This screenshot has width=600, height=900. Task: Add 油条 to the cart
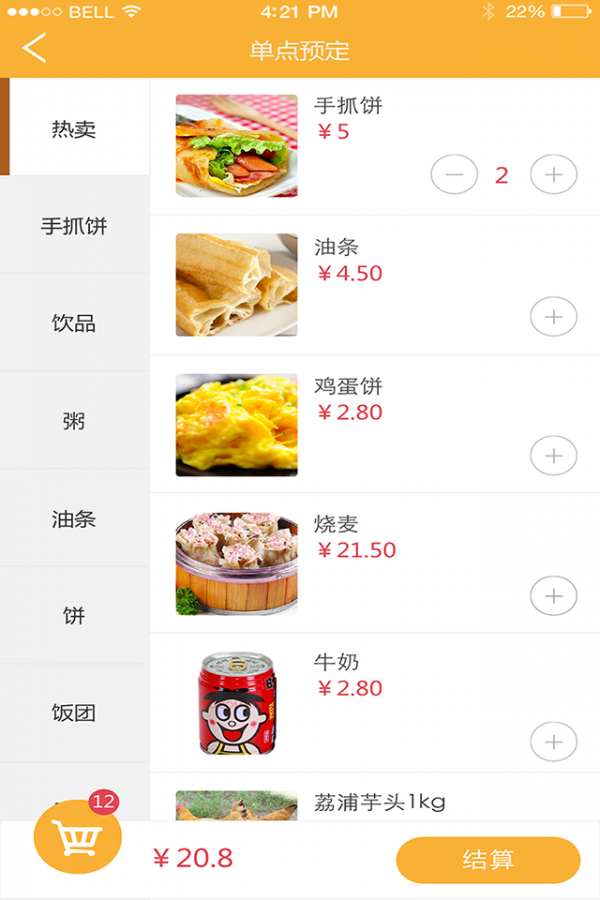tap(553, 317)
